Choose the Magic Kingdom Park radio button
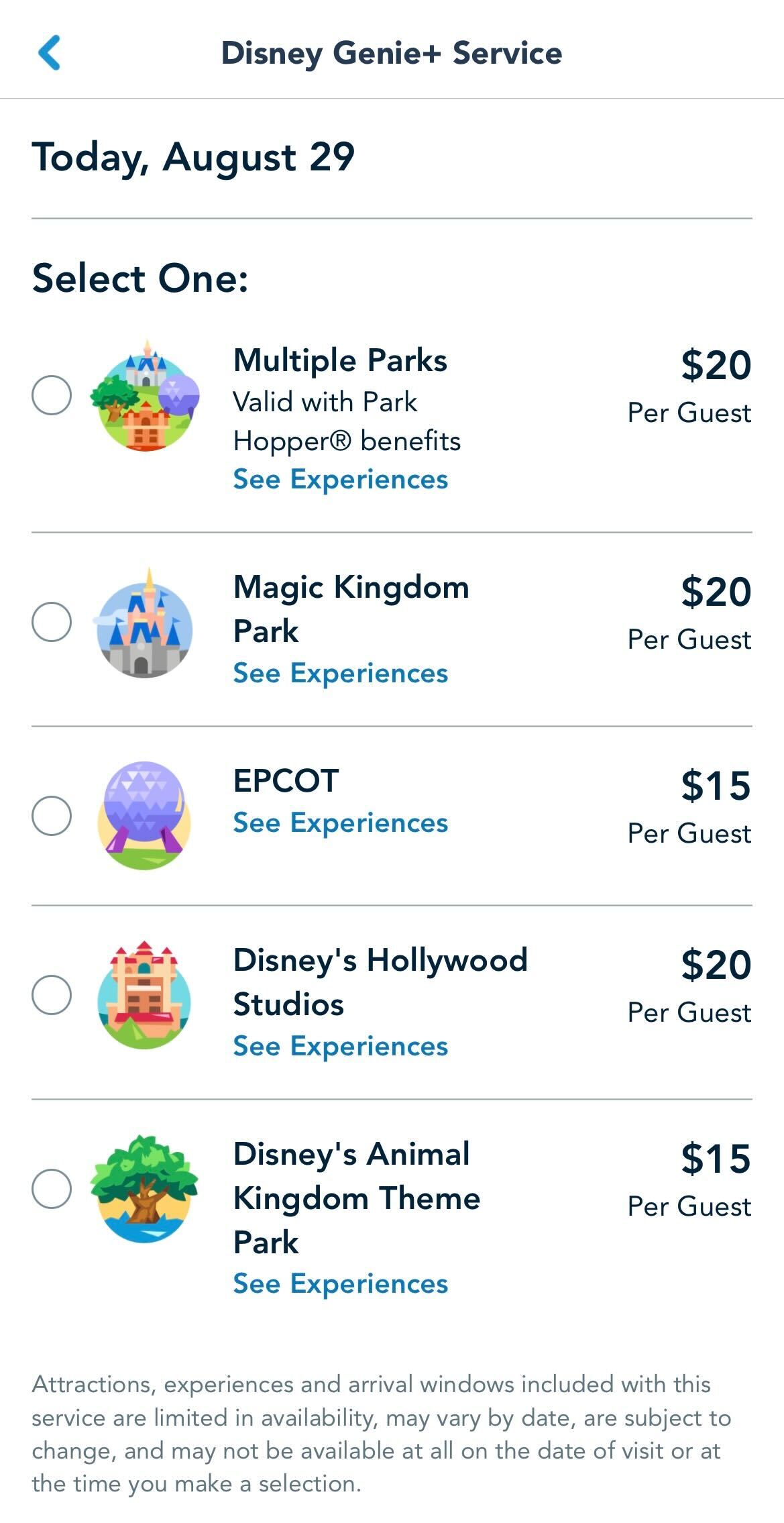The height and width of the screenshot is (1523, 784). [x=52, y=622]
